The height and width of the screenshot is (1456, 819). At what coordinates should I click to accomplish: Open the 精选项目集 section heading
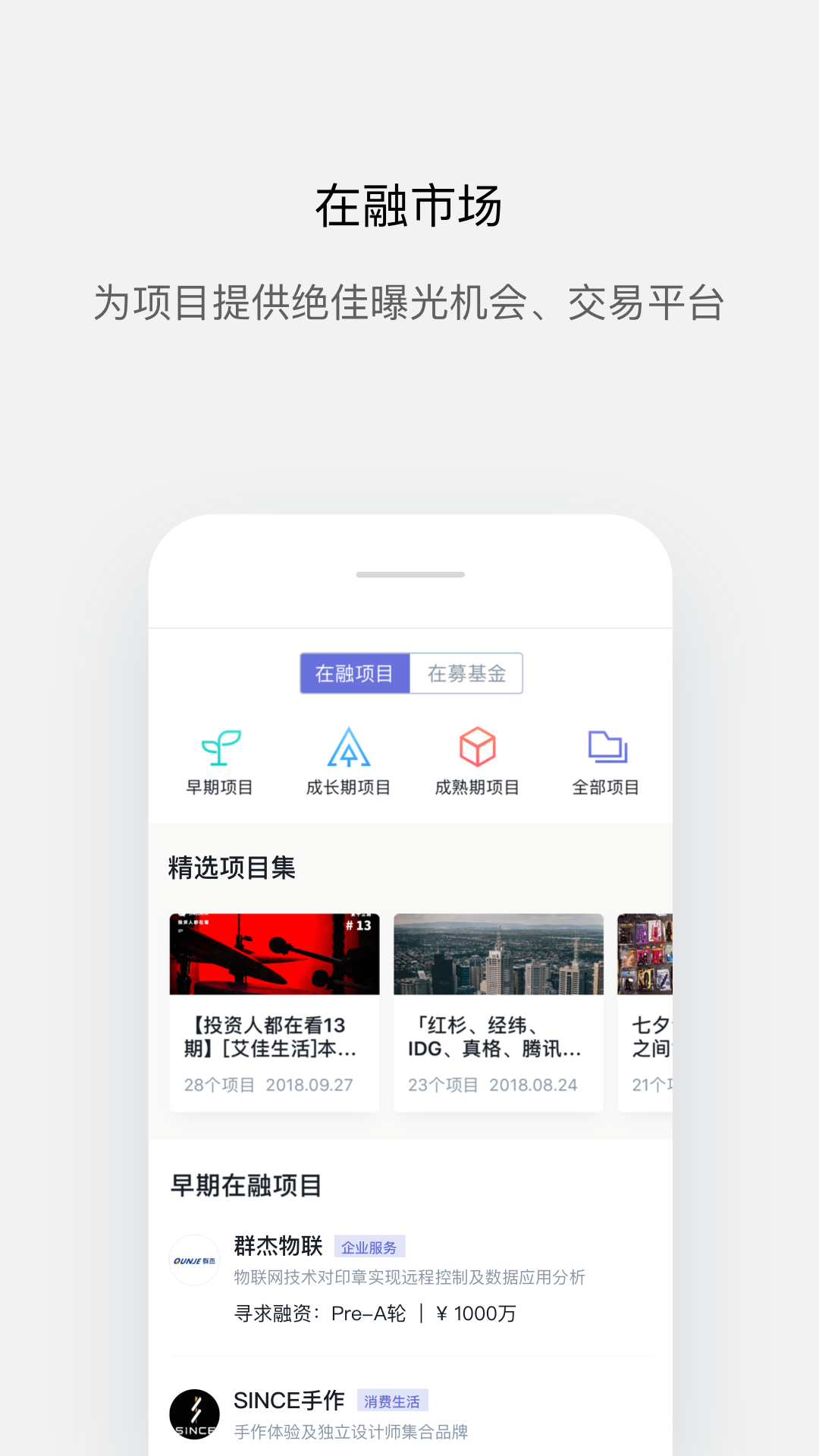pos(233,868)
